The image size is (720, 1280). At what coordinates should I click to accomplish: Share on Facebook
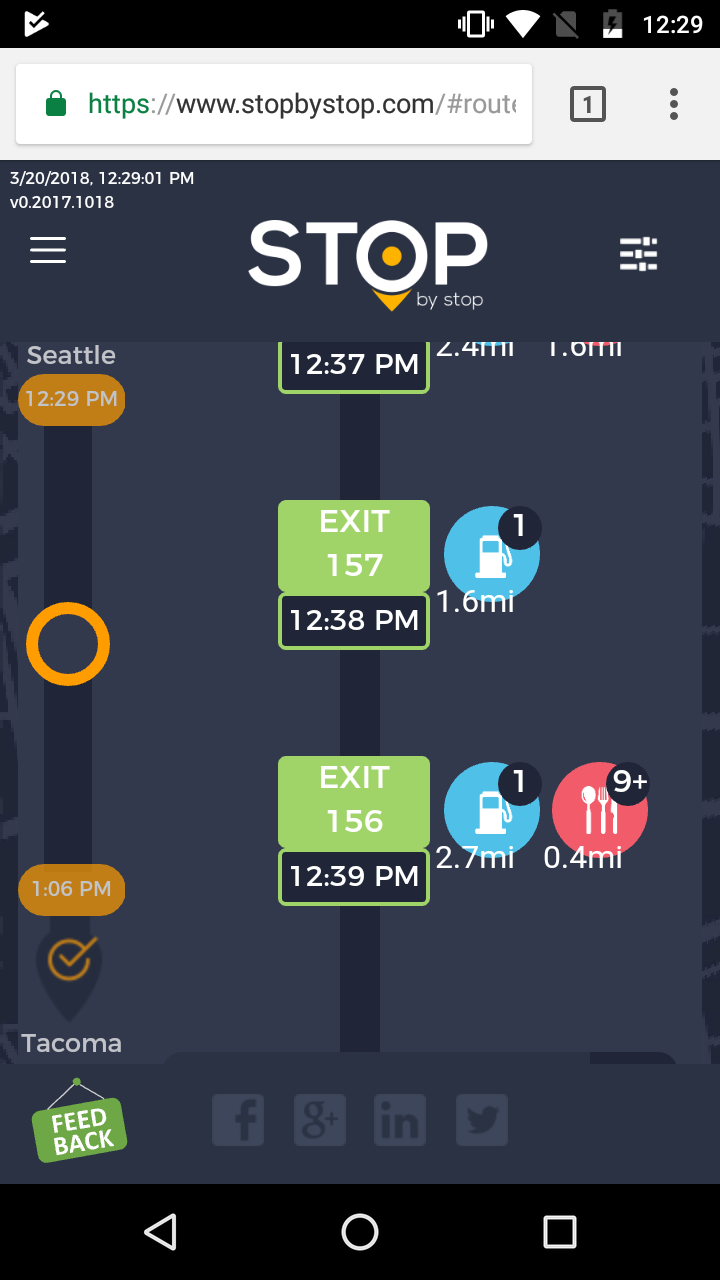pyautogui.click(x=238, y=1120)
